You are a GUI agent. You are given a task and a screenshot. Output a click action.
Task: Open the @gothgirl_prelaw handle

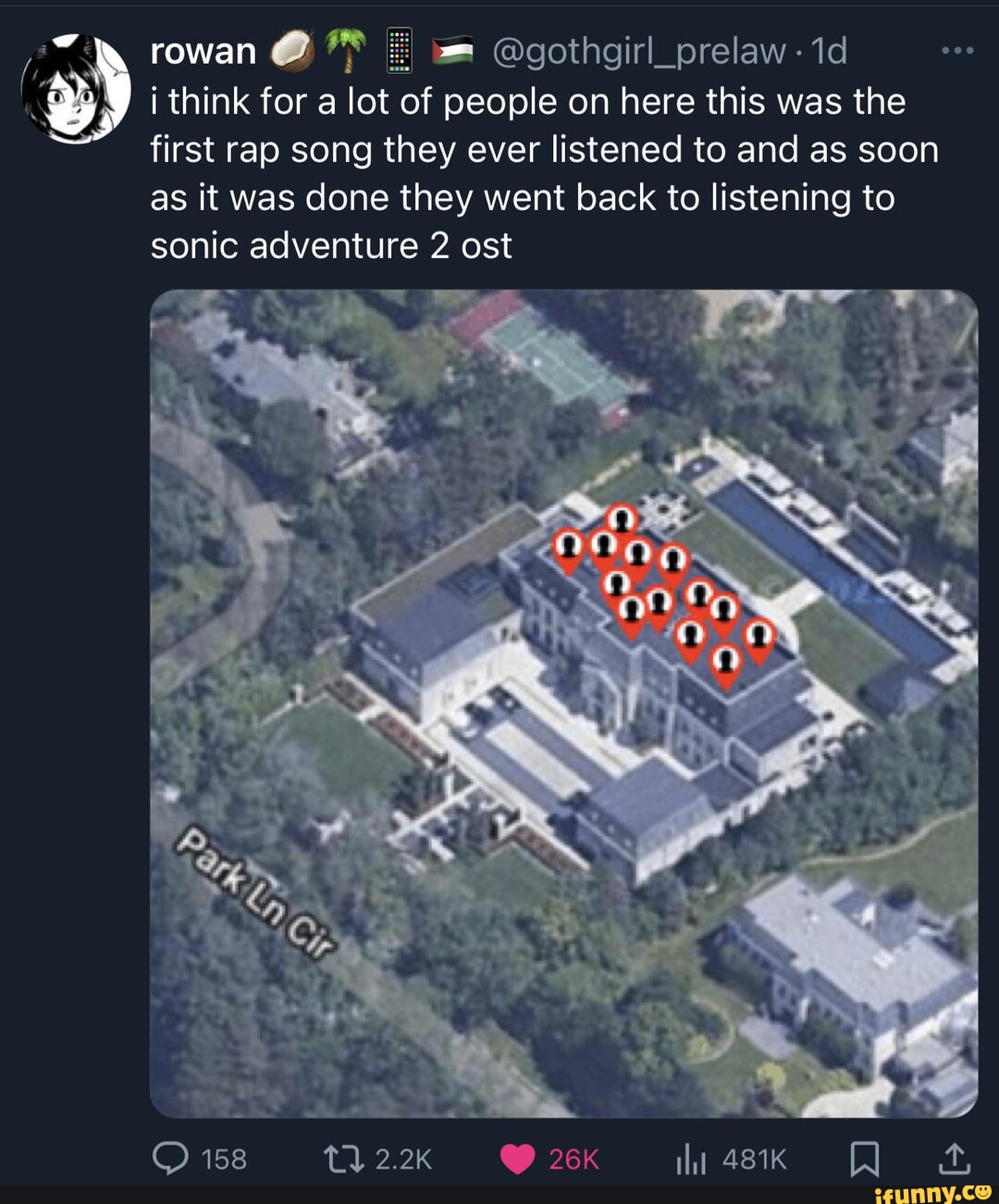pos(638,51)
